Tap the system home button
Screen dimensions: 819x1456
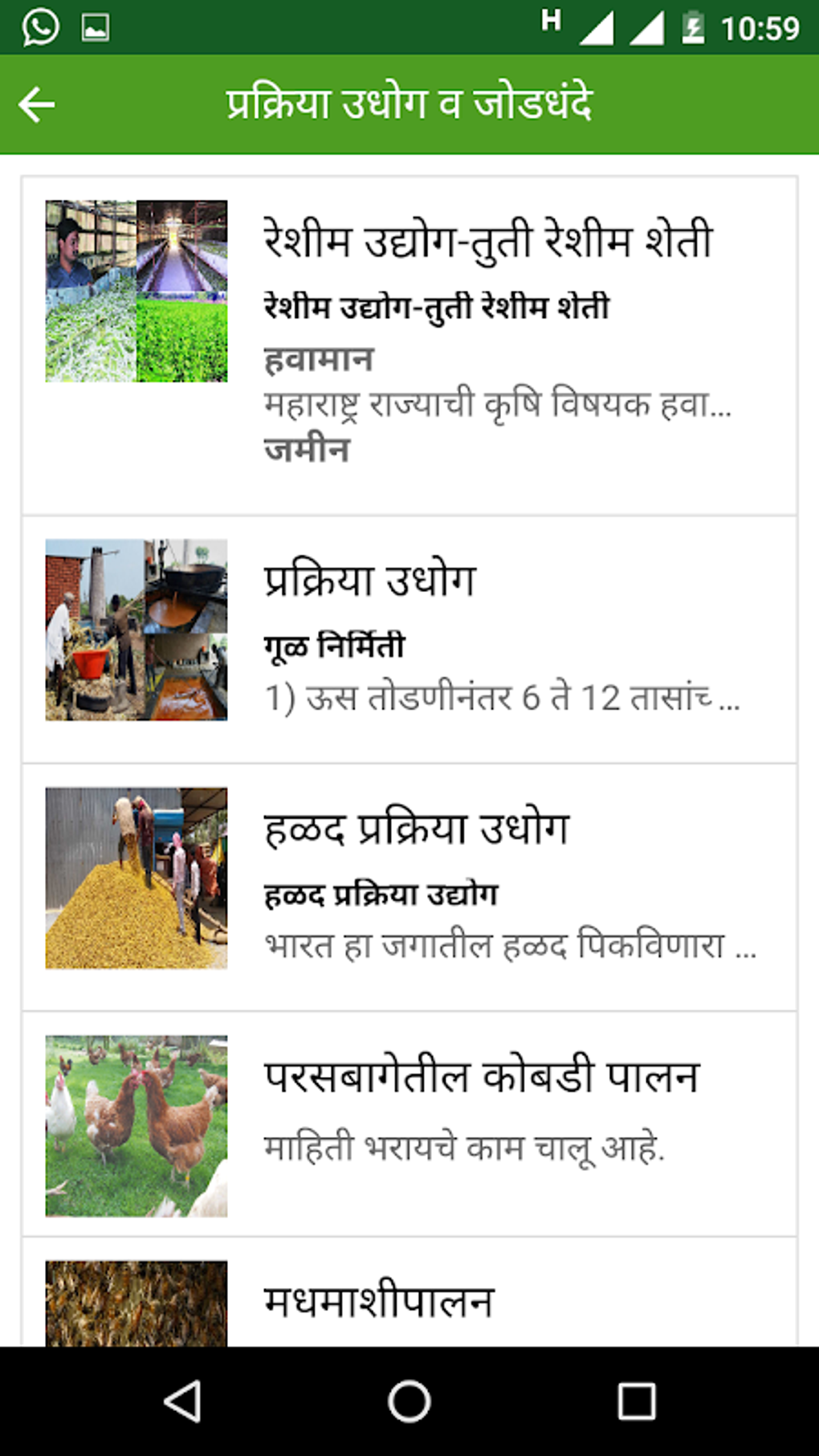(409, 1402)
